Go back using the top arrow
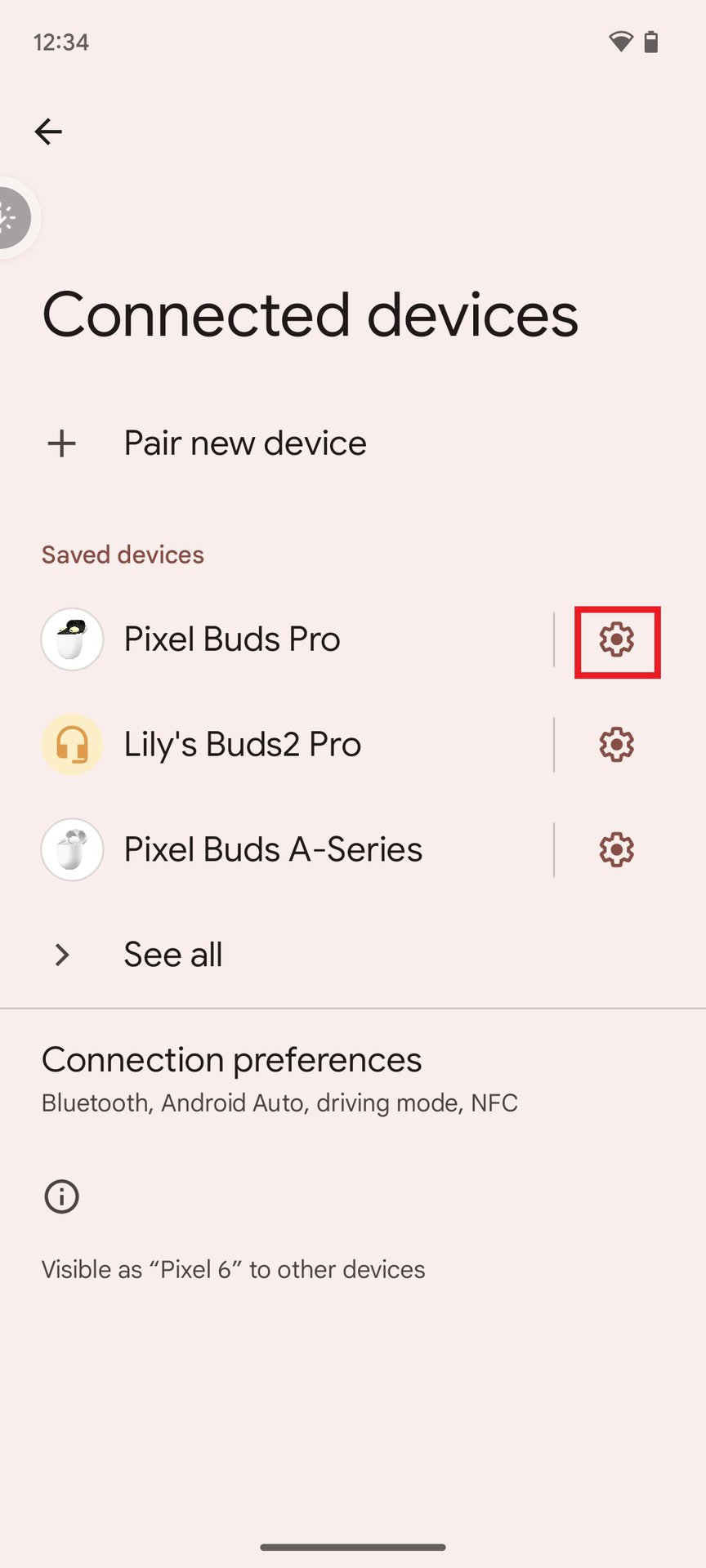The image size is (706, 1568). point(48,131)
